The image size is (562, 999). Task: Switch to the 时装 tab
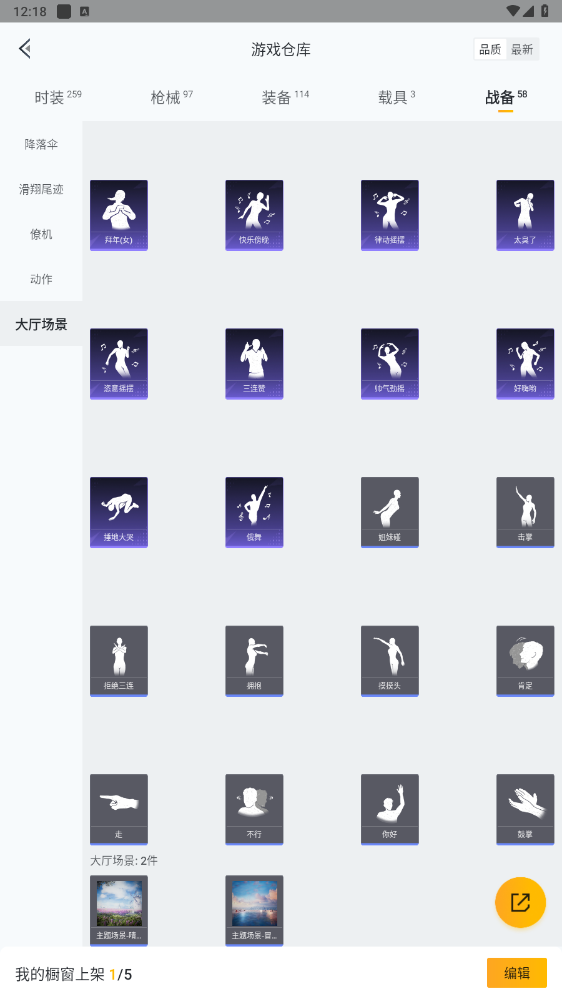tap(57, 97)
